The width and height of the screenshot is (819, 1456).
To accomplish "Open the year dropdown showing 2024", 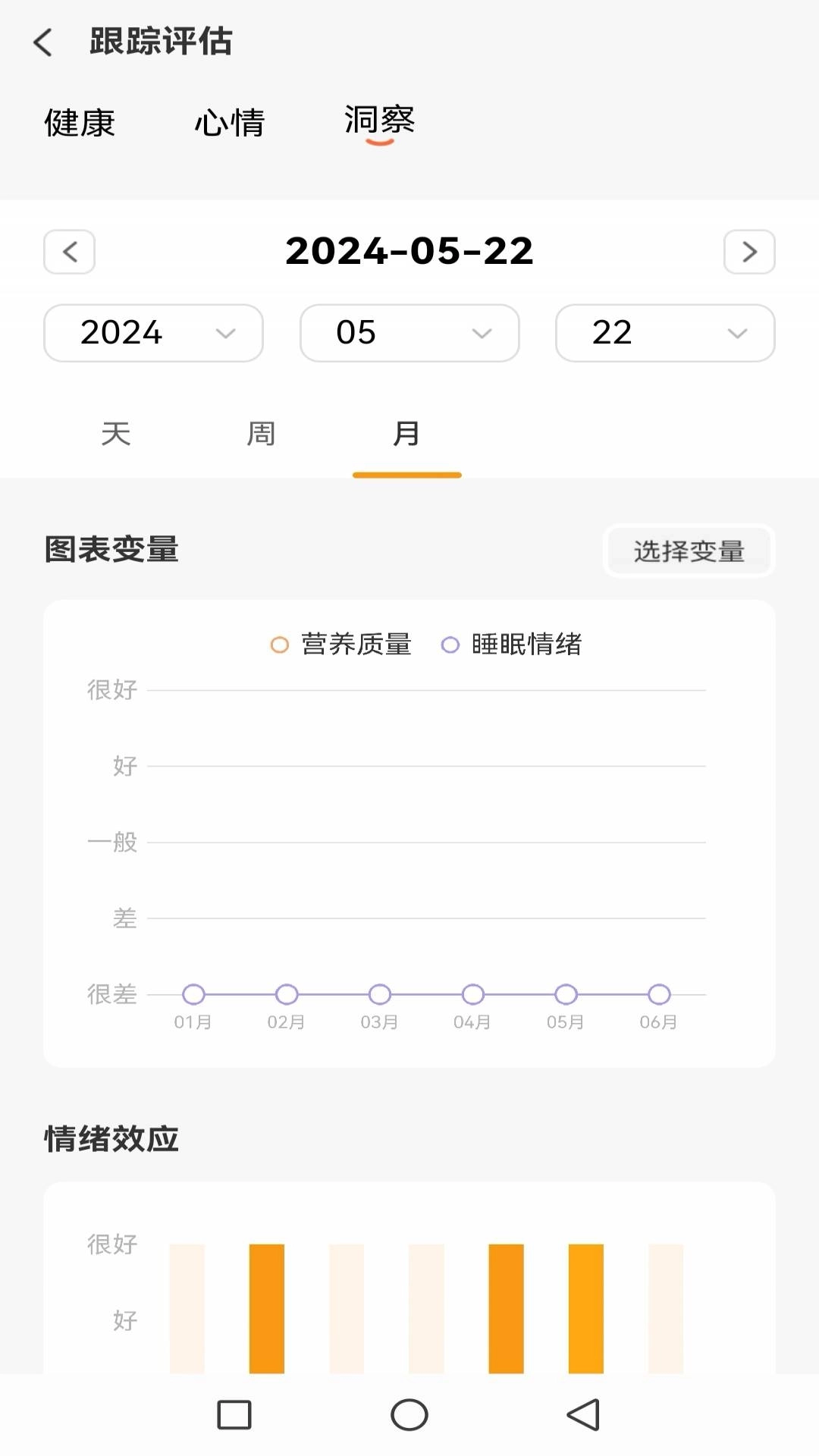I will point(152,333).
